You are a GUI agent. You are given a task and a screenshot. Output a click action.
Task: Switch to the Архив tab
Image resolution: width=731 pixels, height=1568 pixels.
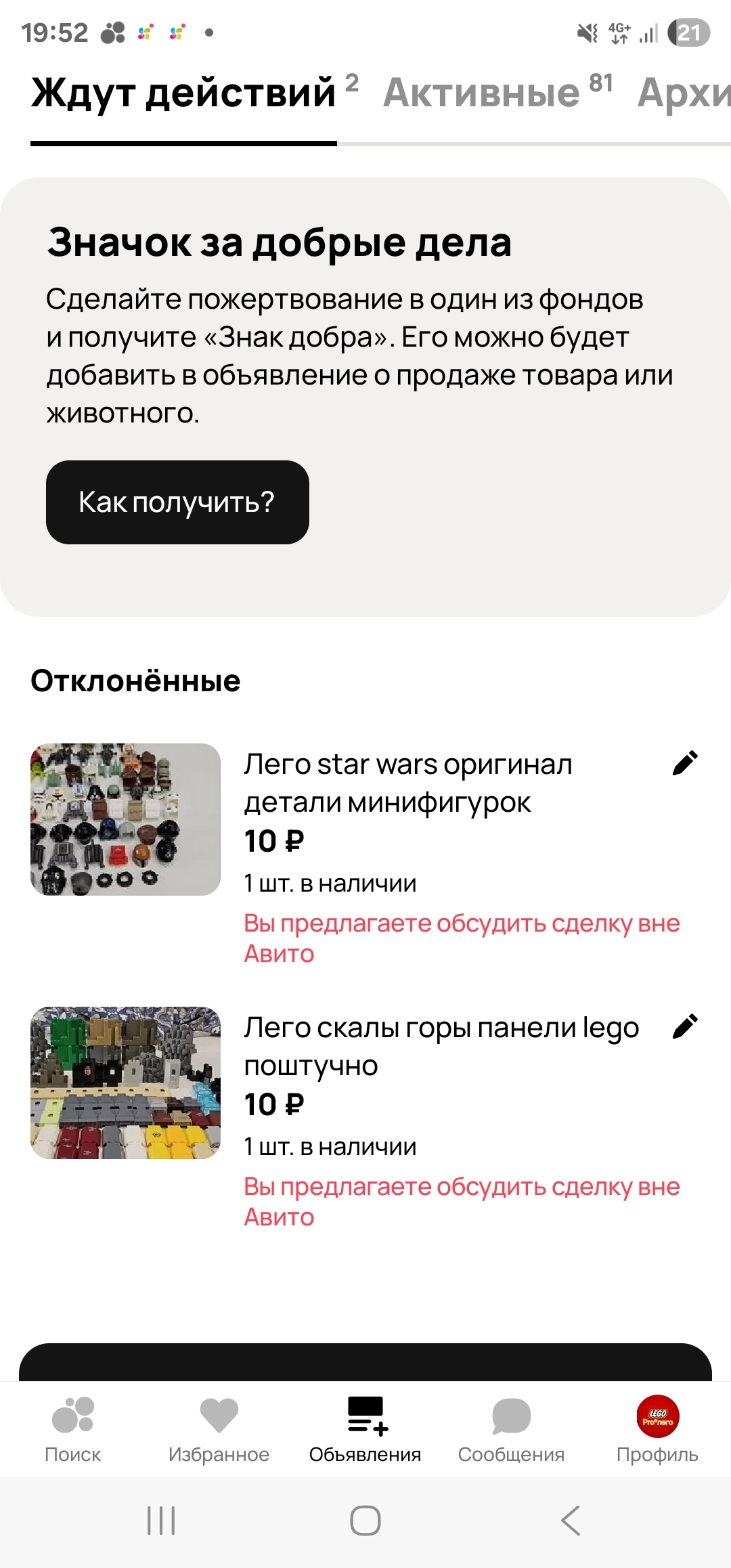point(684,92)
